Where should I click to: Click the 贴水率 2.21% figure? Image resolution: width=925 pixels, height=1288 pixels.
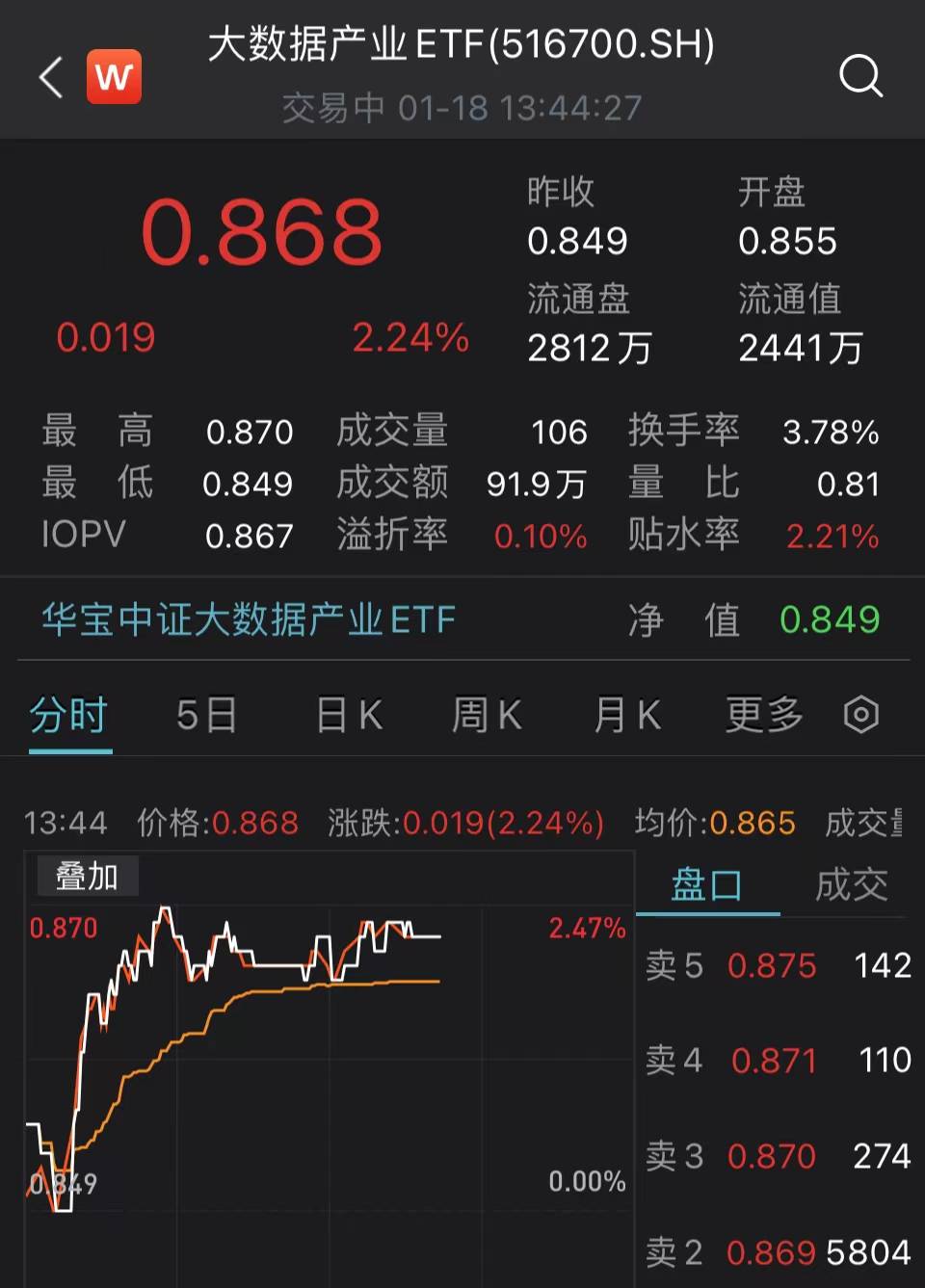[x=832, y=535]
